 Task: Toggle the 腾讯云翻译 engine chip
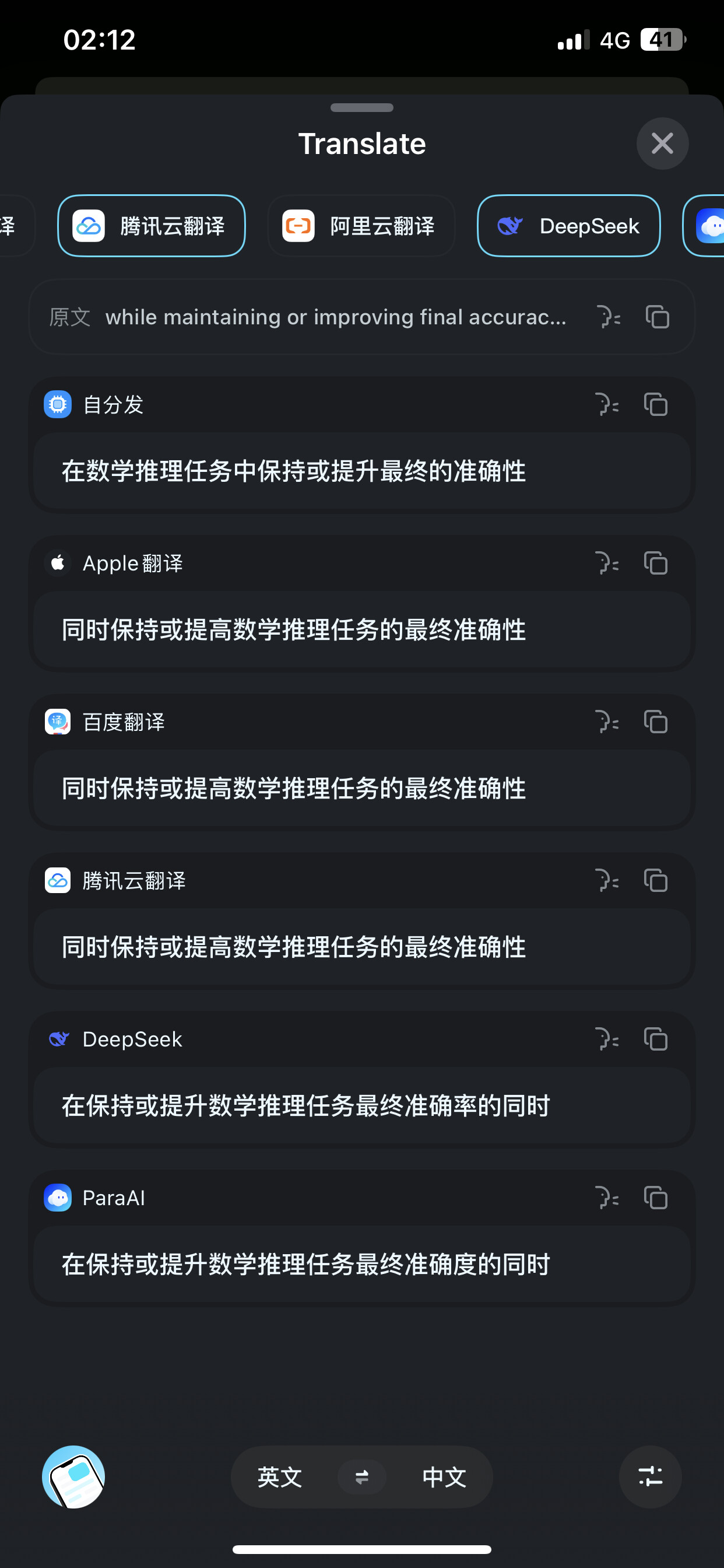[x=152, y=226]
